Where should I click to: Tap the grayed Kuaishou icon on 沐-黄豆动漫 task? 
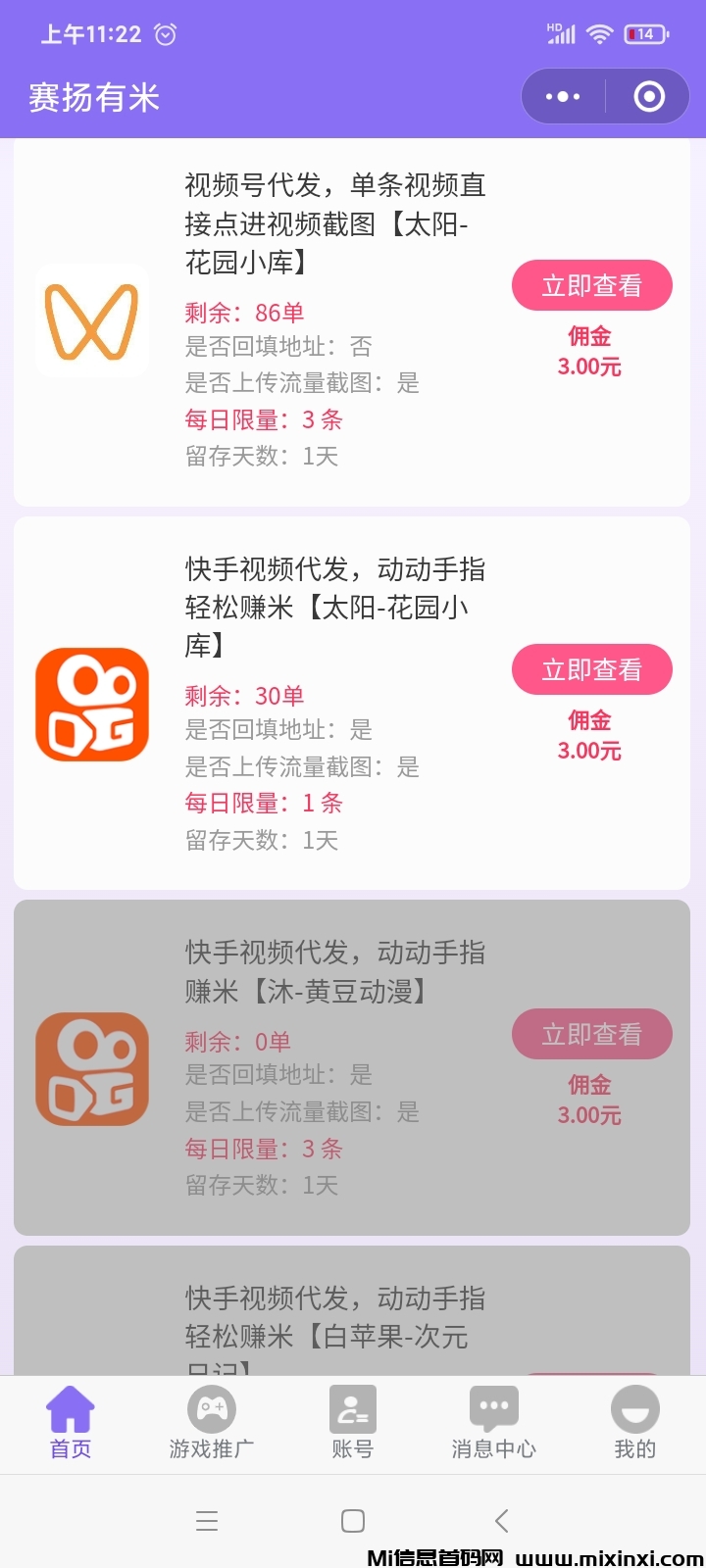[x=91, y=1068]
